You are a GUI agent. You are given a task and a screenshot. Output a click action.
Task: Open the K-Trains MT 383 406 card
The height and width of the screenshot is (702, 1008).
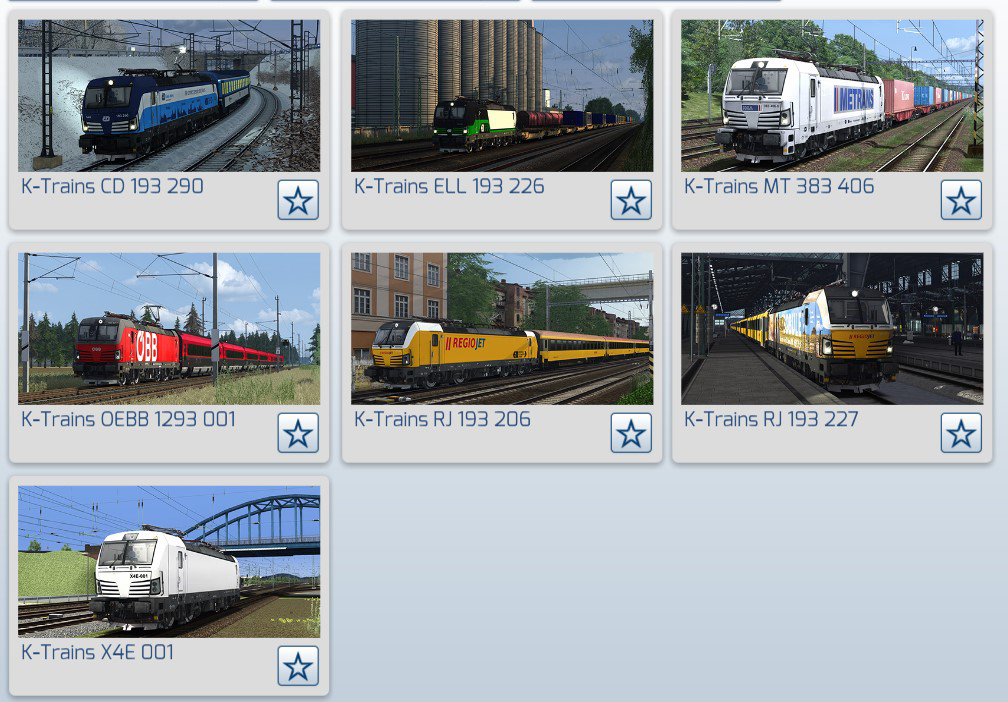tap(832, 96)
